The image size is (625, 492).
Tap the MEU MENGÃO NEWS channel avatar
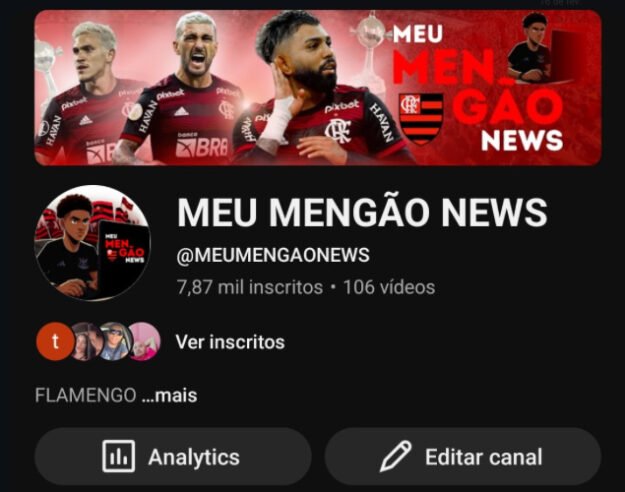[92, 243]
